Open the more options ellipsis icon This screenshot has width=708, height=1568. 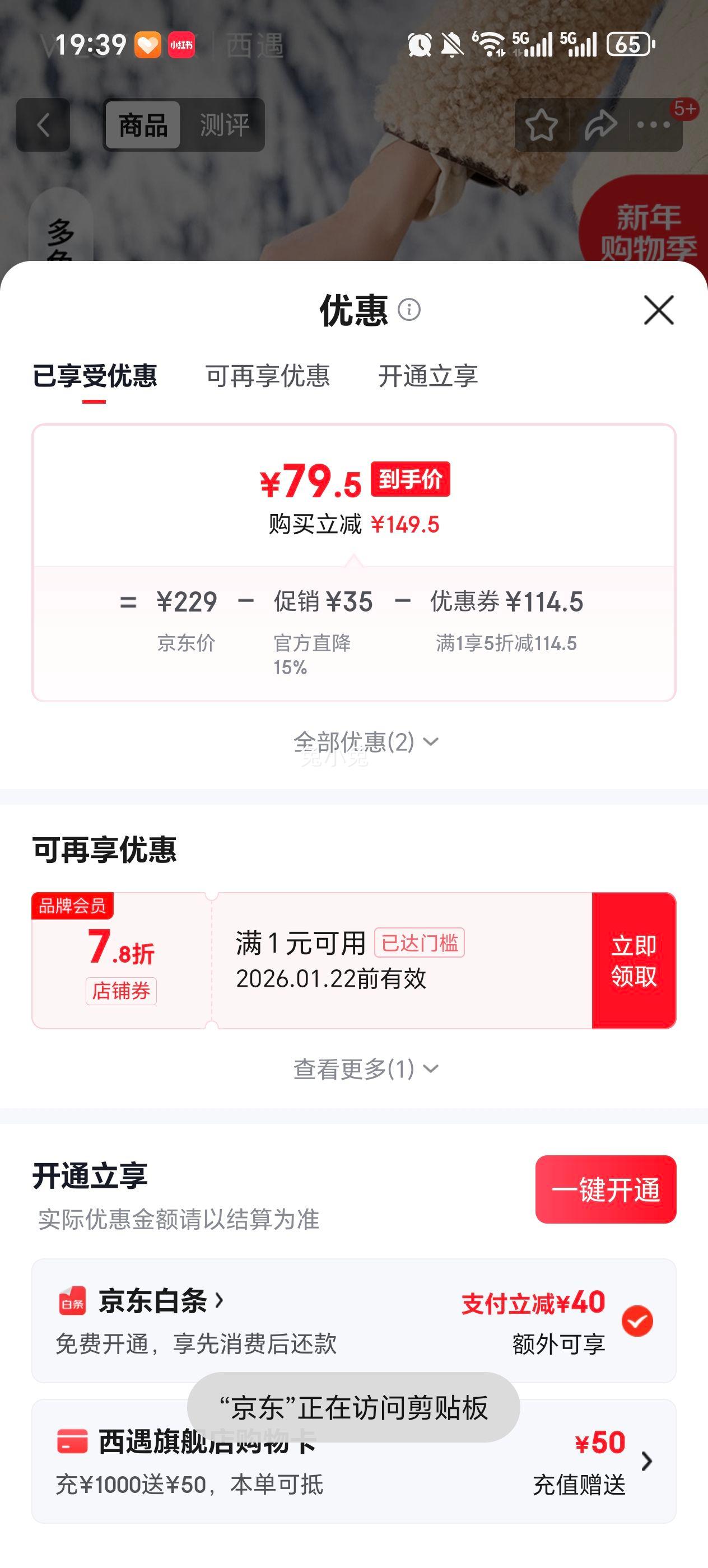653,124
